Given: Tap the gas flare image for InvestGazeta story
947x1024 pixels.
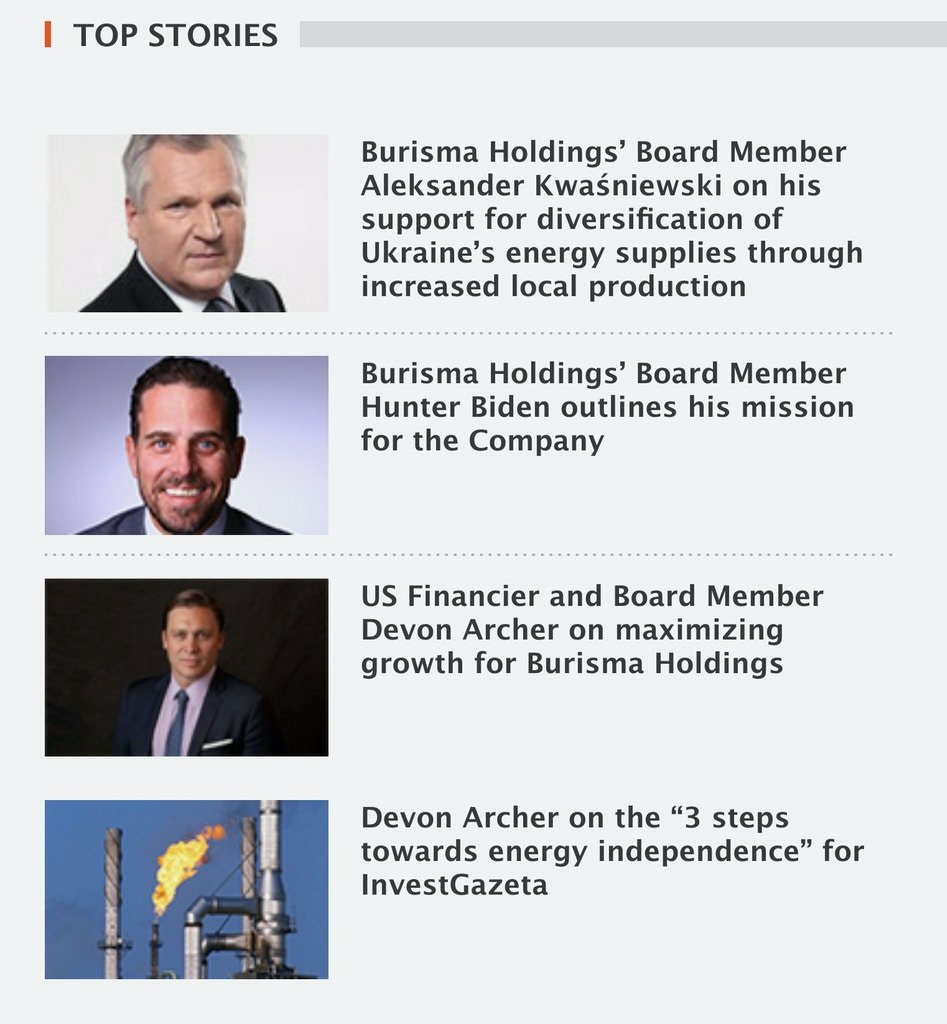Looking at the screenshot, I should point(187,889).
